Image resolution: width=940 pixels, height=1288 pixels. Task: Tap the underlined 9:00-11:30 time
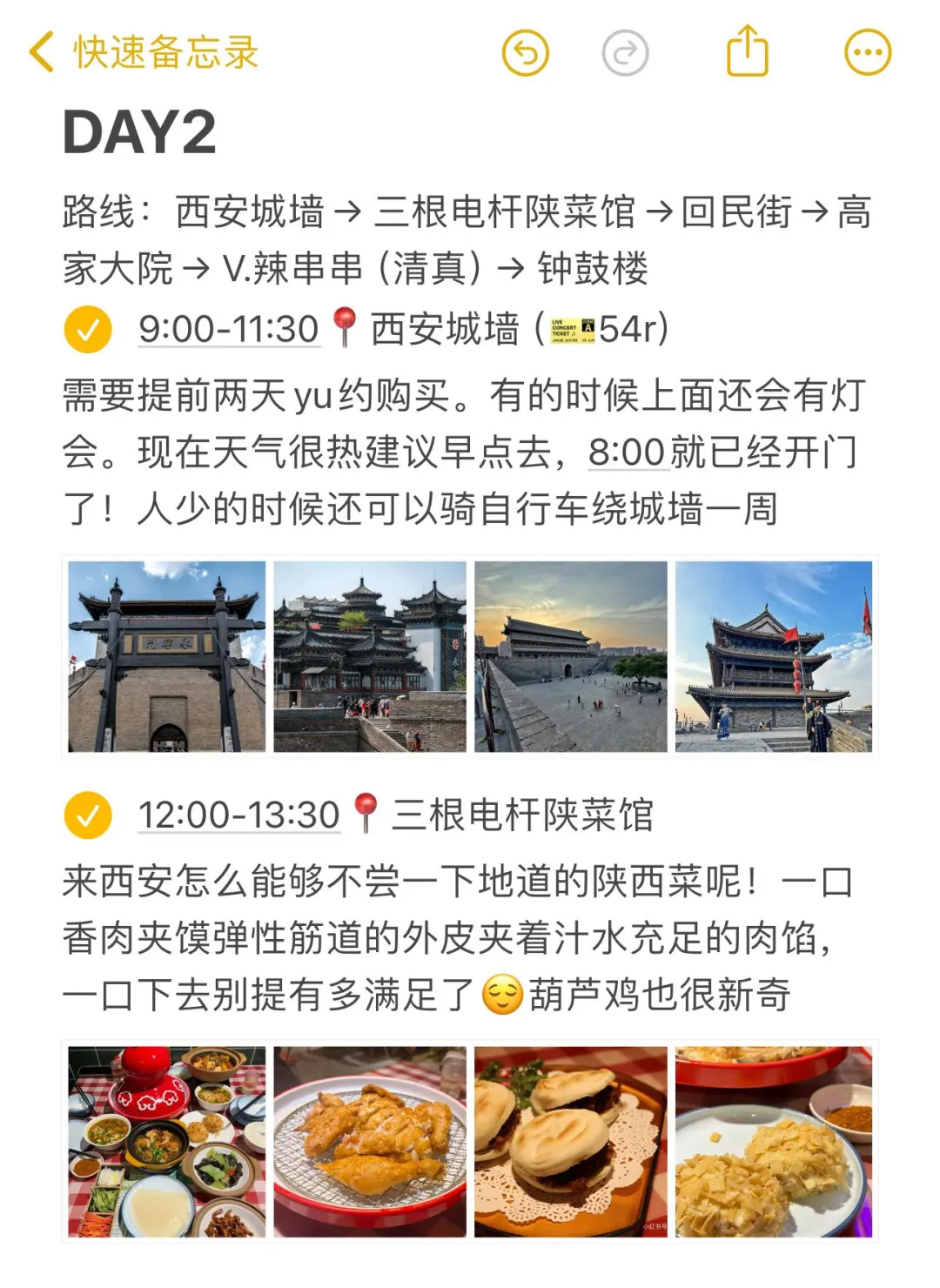229,330
